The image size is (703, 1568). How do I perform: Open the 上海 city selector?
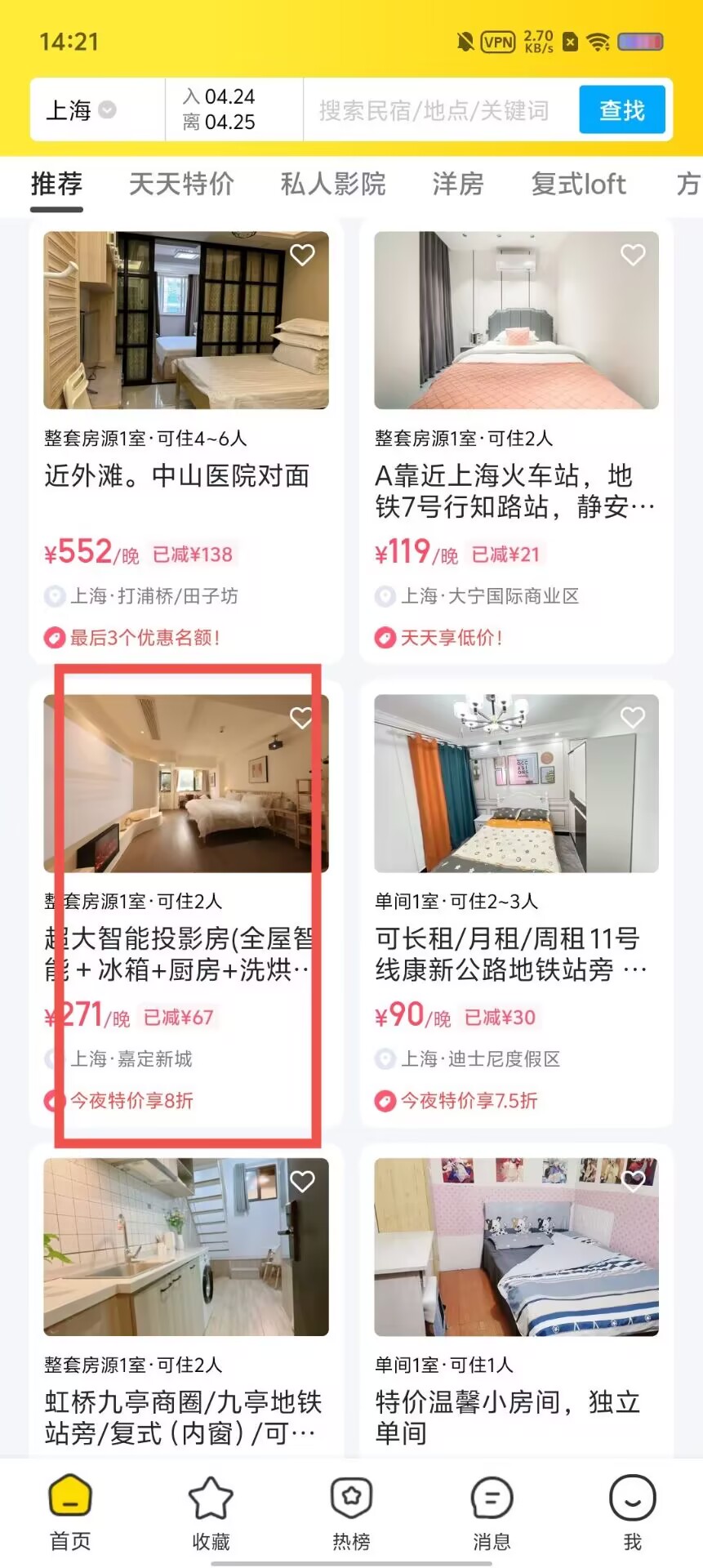[82, 110]
